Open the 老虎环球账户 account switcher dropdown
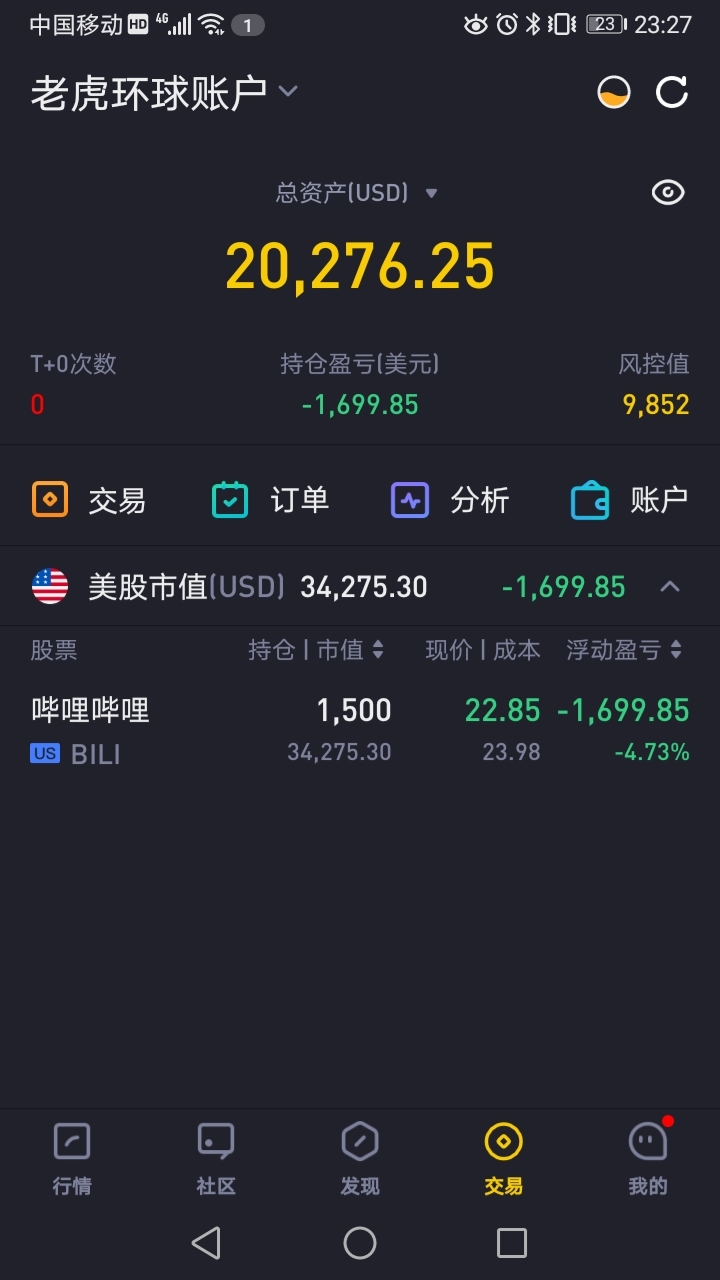 [165, 92]
